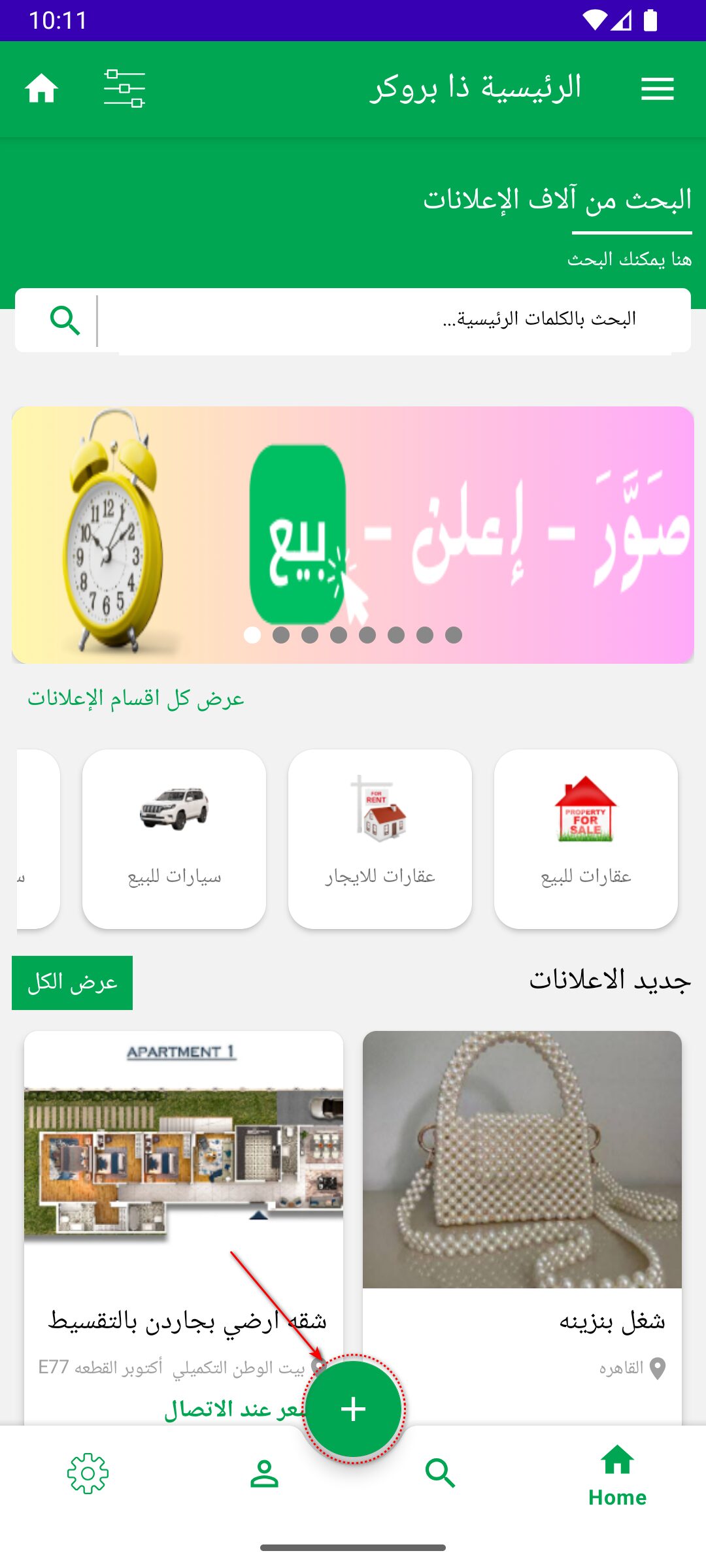Image resolution: width=706 pixels, height=1568 pixels.
Task: Open the سيارات للبيع category
Action: (x=174, y=838)
